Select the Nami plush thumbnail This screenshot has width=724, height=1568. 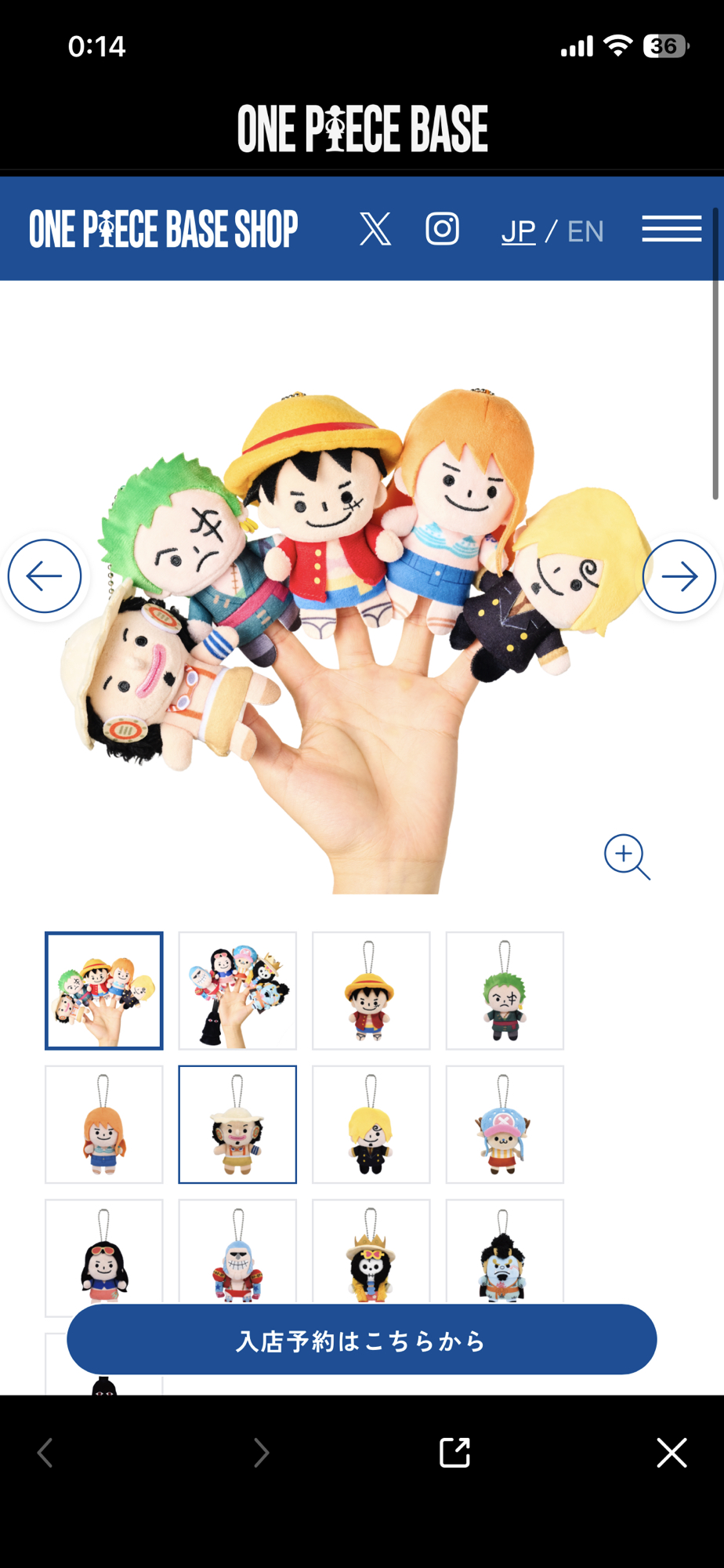click(x=104, y=1124)
